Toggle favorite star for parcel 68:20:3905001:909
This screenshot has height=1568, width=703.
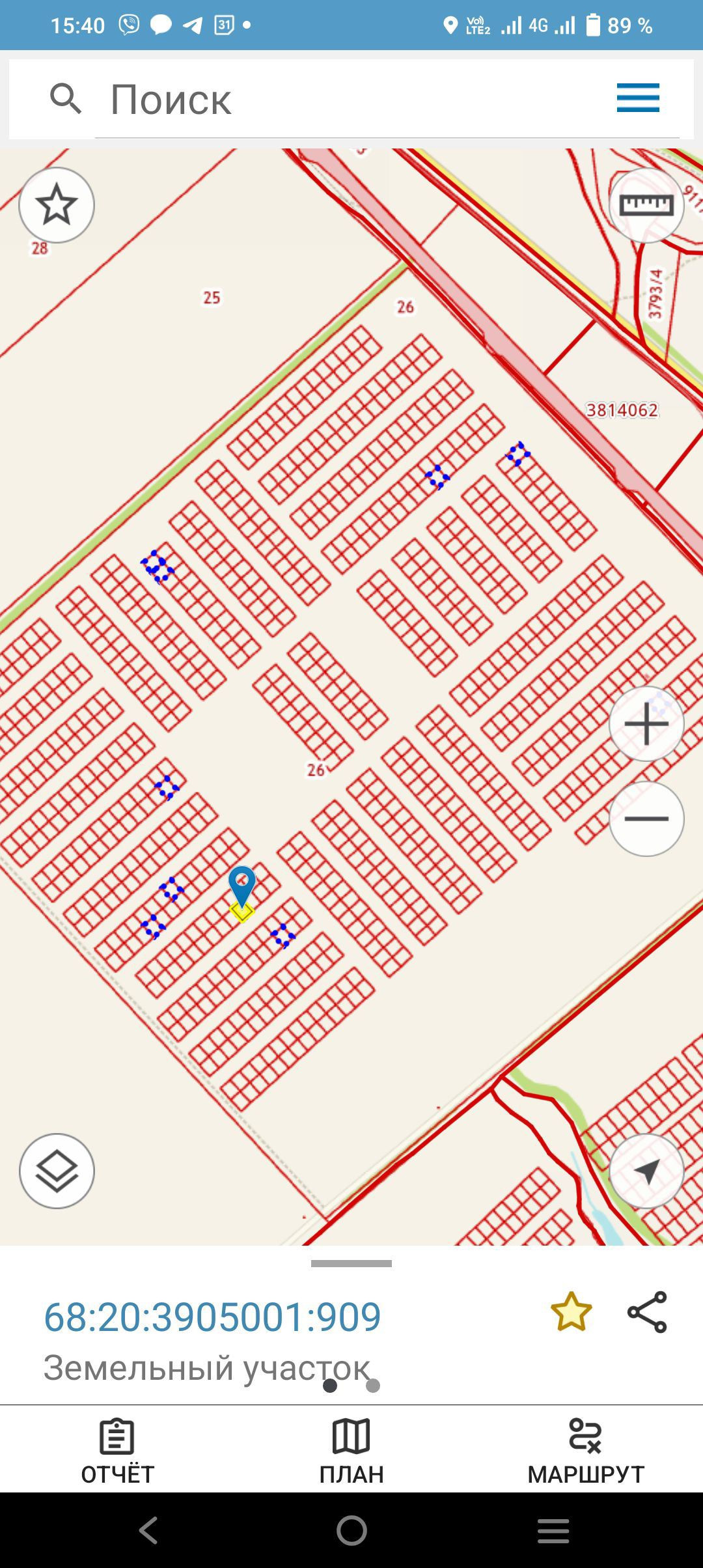point(571,1312)
